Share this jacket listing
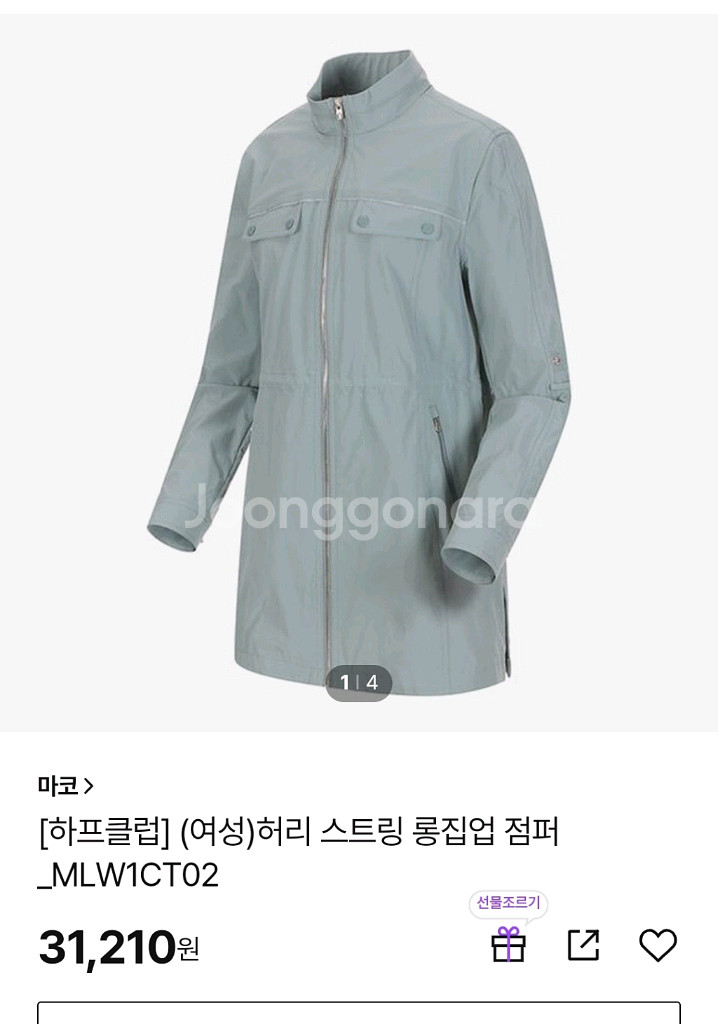This screenshot has height=1024, width=718. tap(583, 944)
